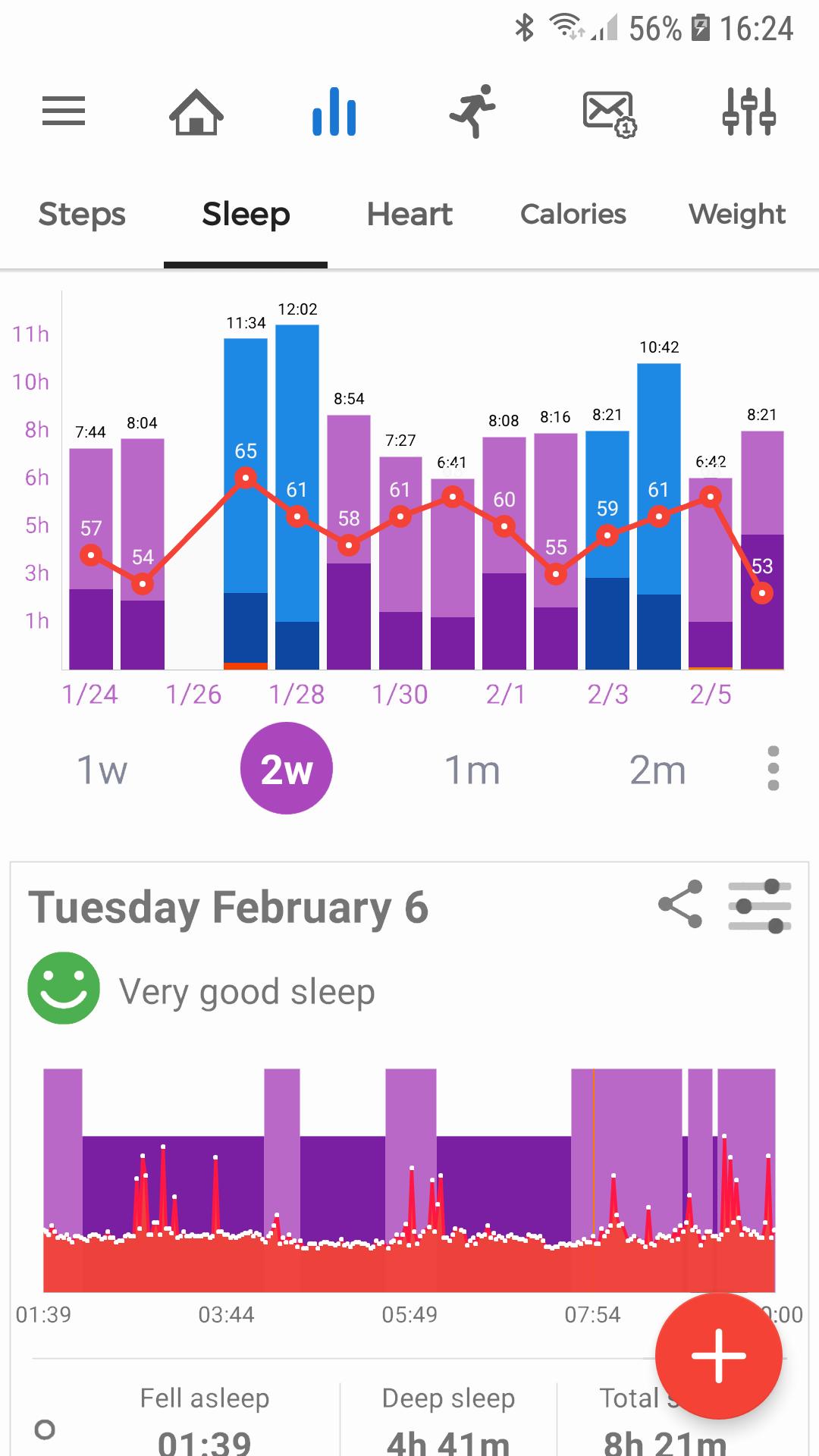Show the 1w chart range
This screenshot has height=1456, width=819.
click(102, 770)
